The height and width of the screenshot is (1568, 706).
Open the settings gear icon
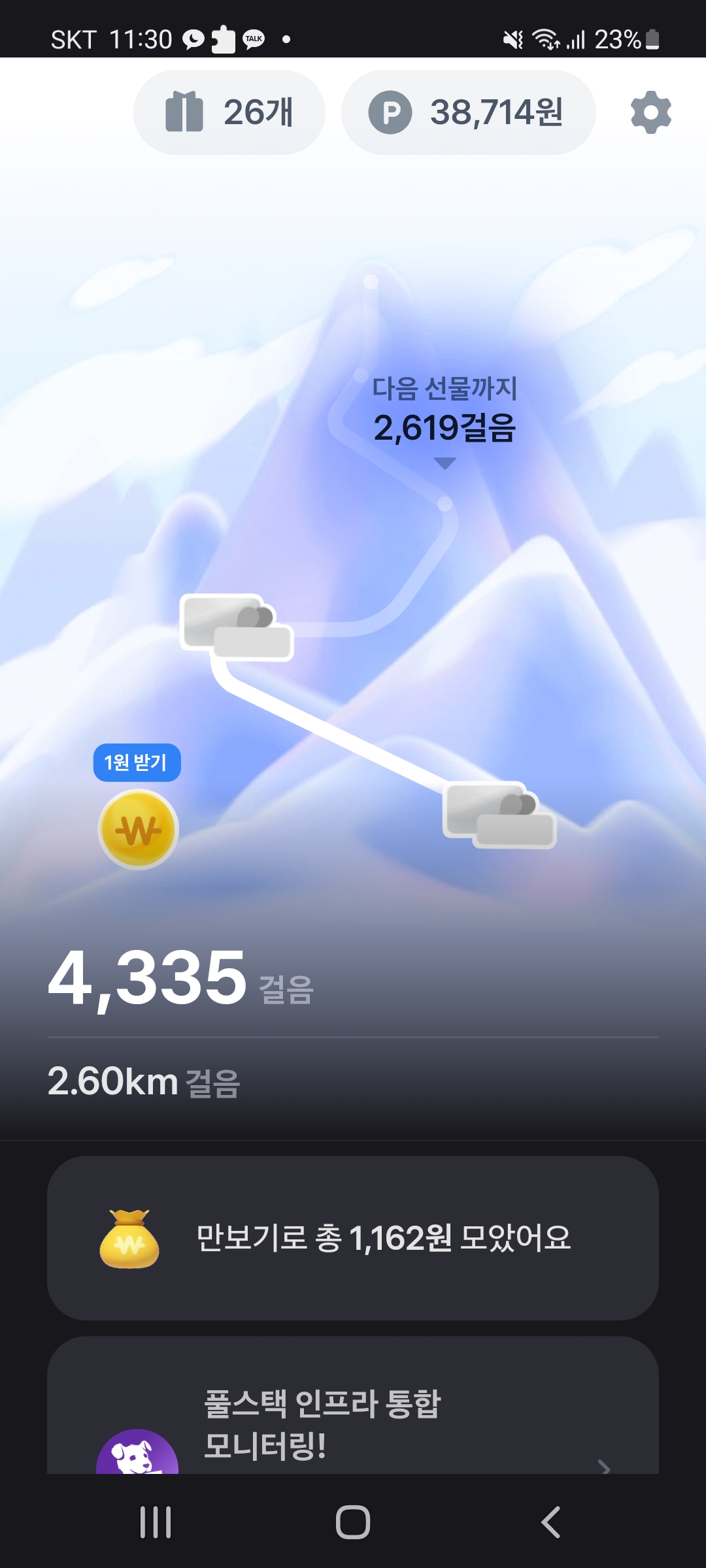650,112
